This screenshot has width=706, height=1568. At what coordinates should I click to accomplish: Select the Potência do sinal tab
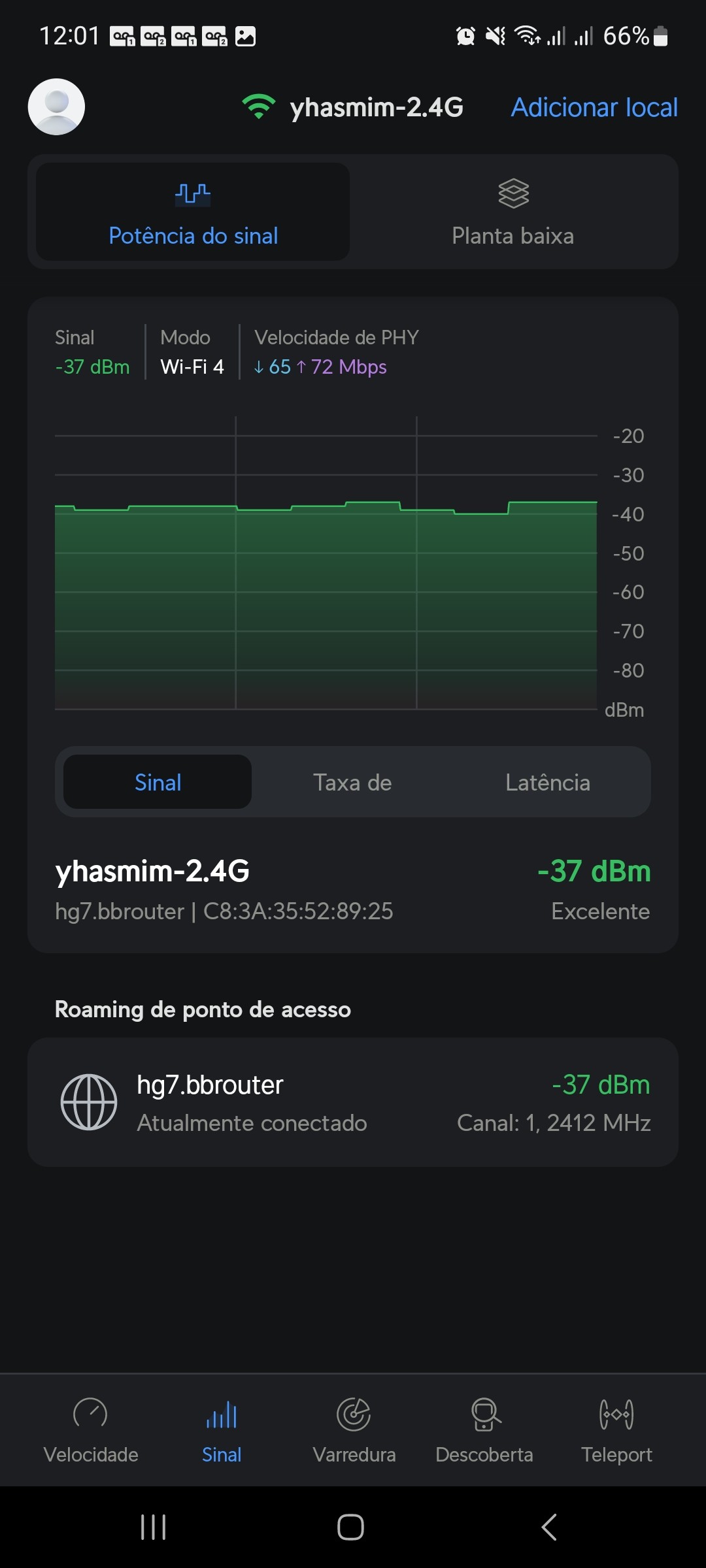point(193,212)
